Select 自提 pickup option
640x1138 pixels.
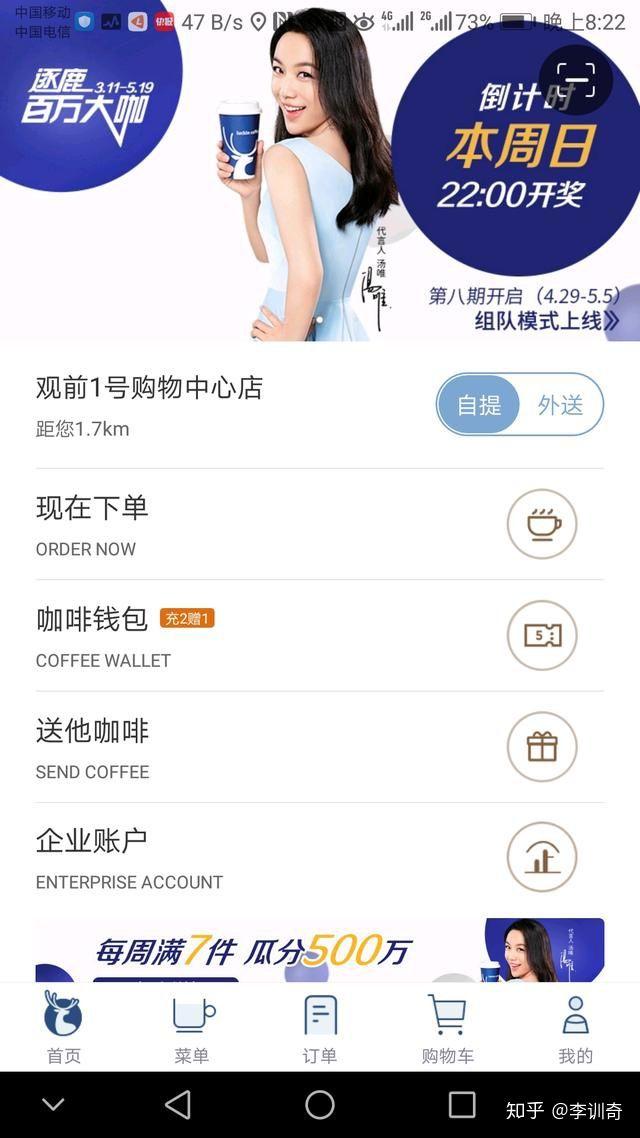[x=479, y=405]
